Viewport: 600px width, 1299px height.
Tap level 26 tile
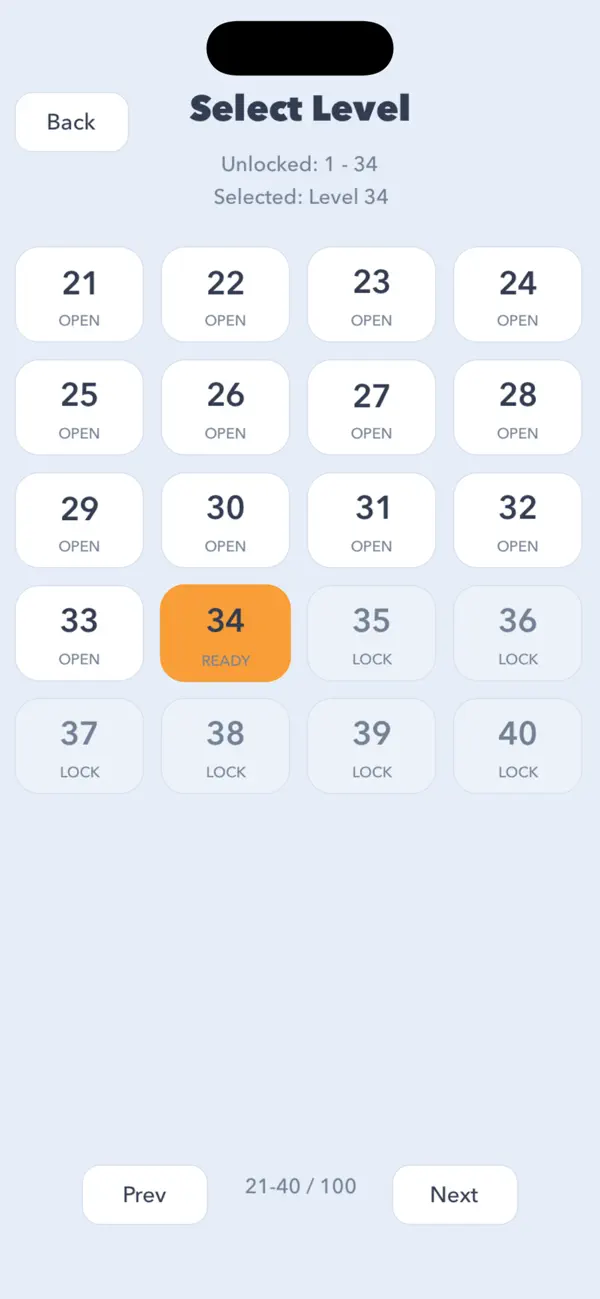tap(225, 408)
